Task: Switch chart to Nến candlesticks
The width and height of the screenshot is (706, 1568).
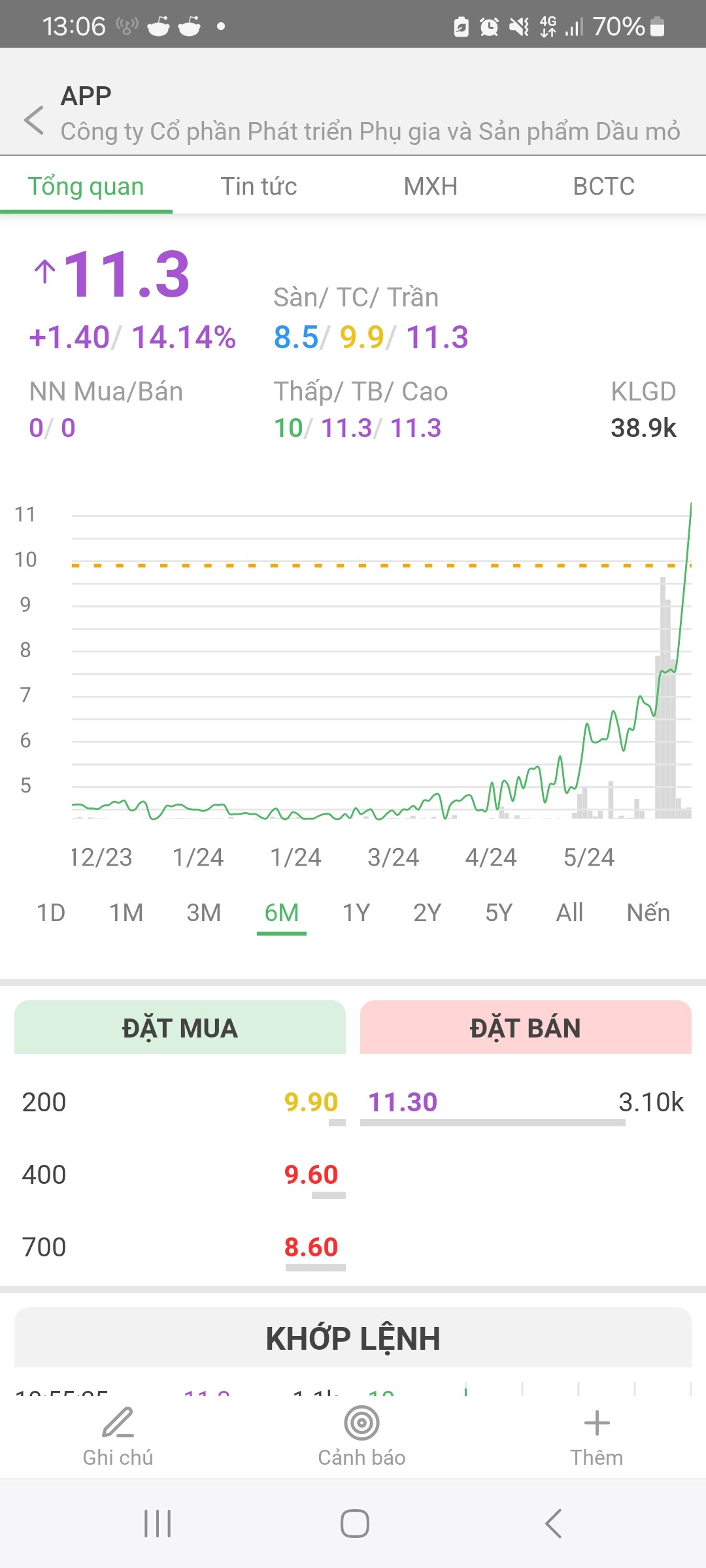Action: [x=648, y=913]
